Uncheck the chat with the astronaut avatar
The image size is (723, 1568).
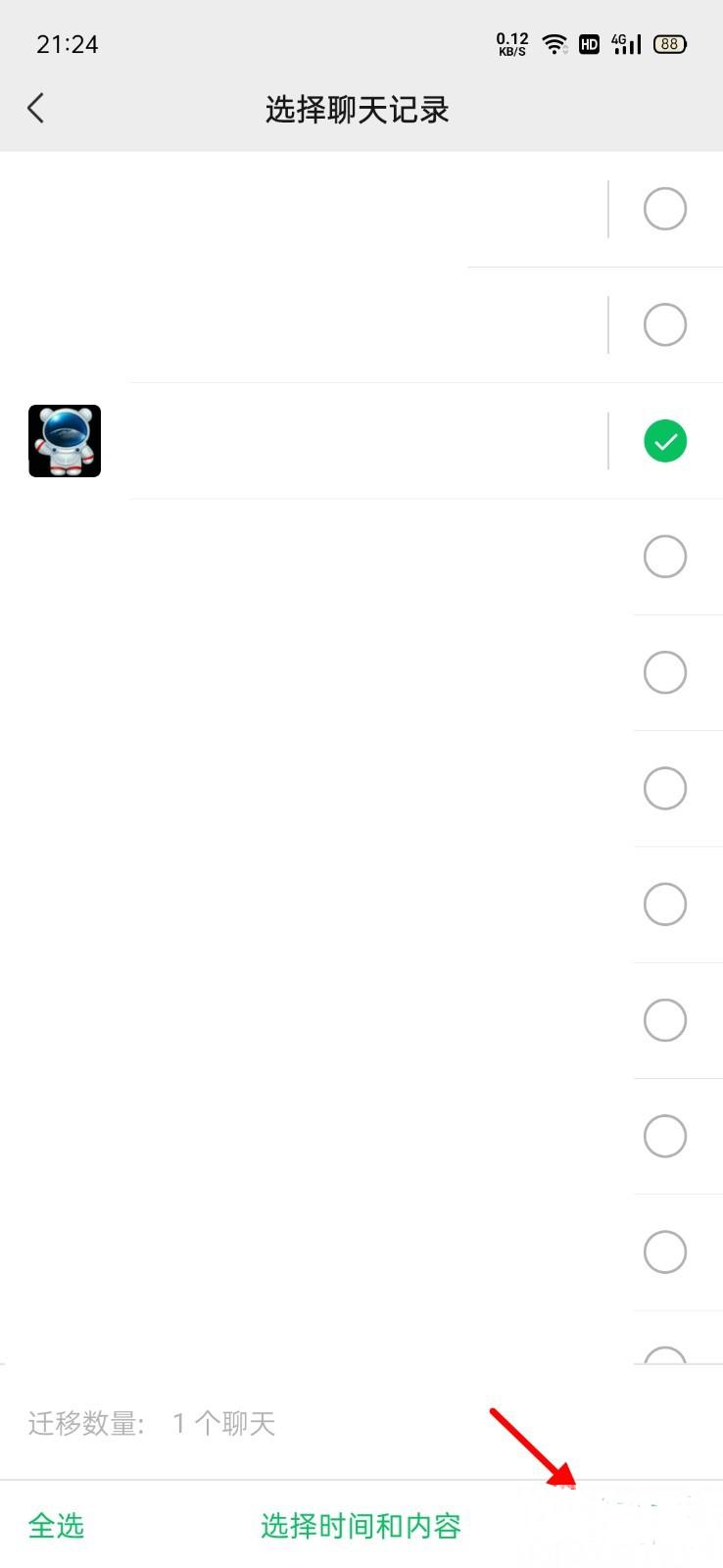664,441
